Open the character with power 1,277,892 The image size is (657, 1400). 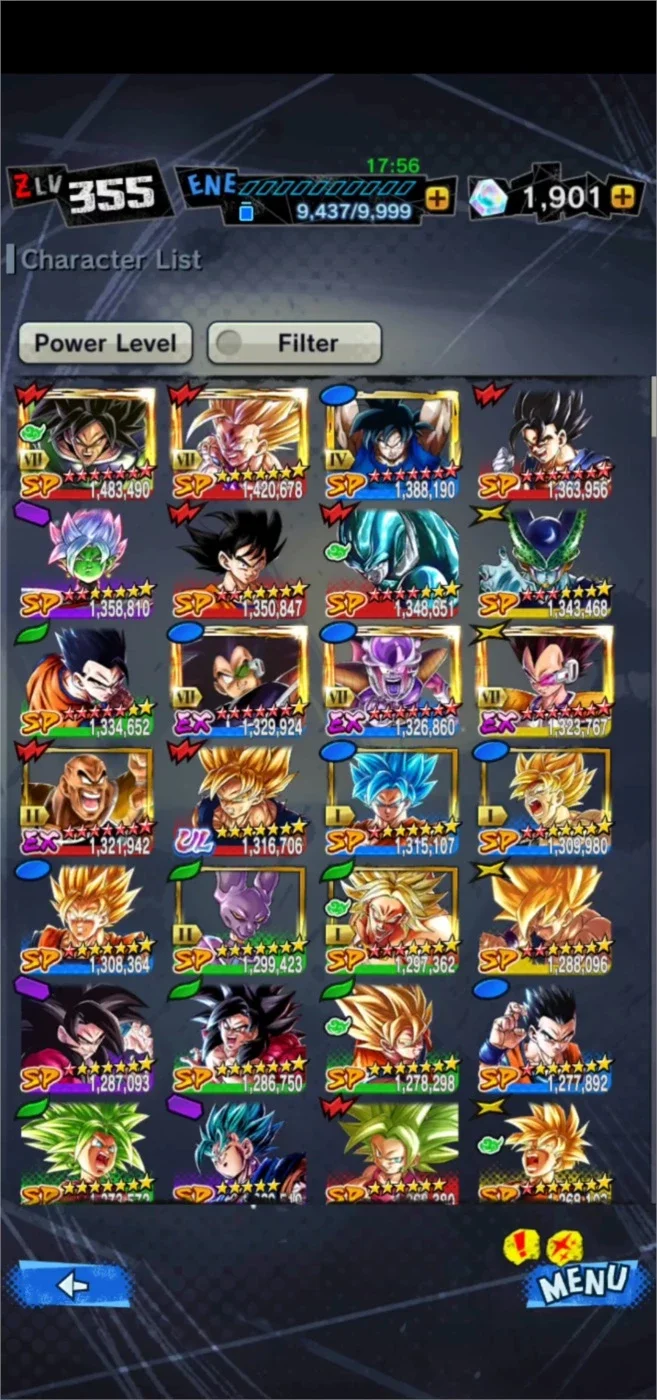pos(545,1035)
